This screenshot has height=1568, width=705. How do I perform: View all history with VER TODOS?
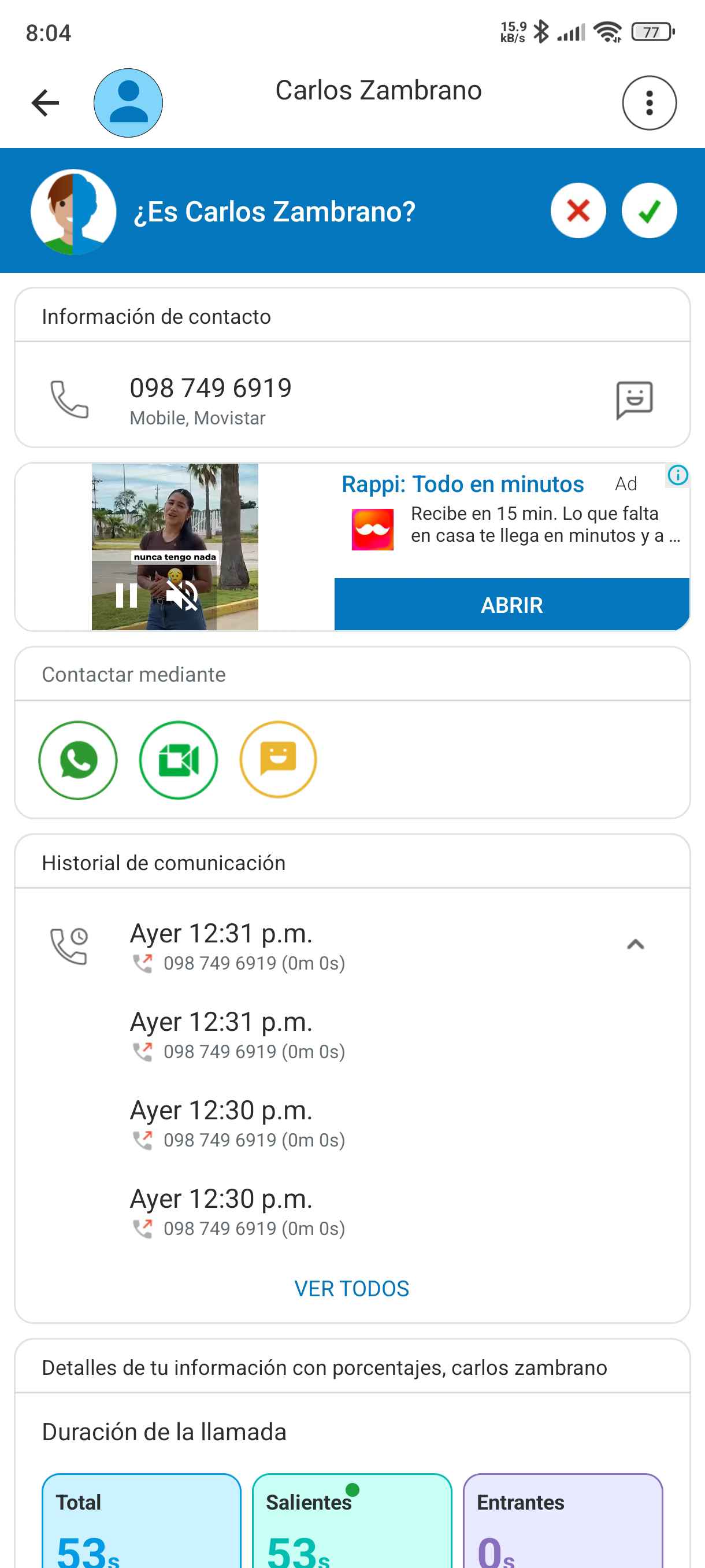point(351,1288)
